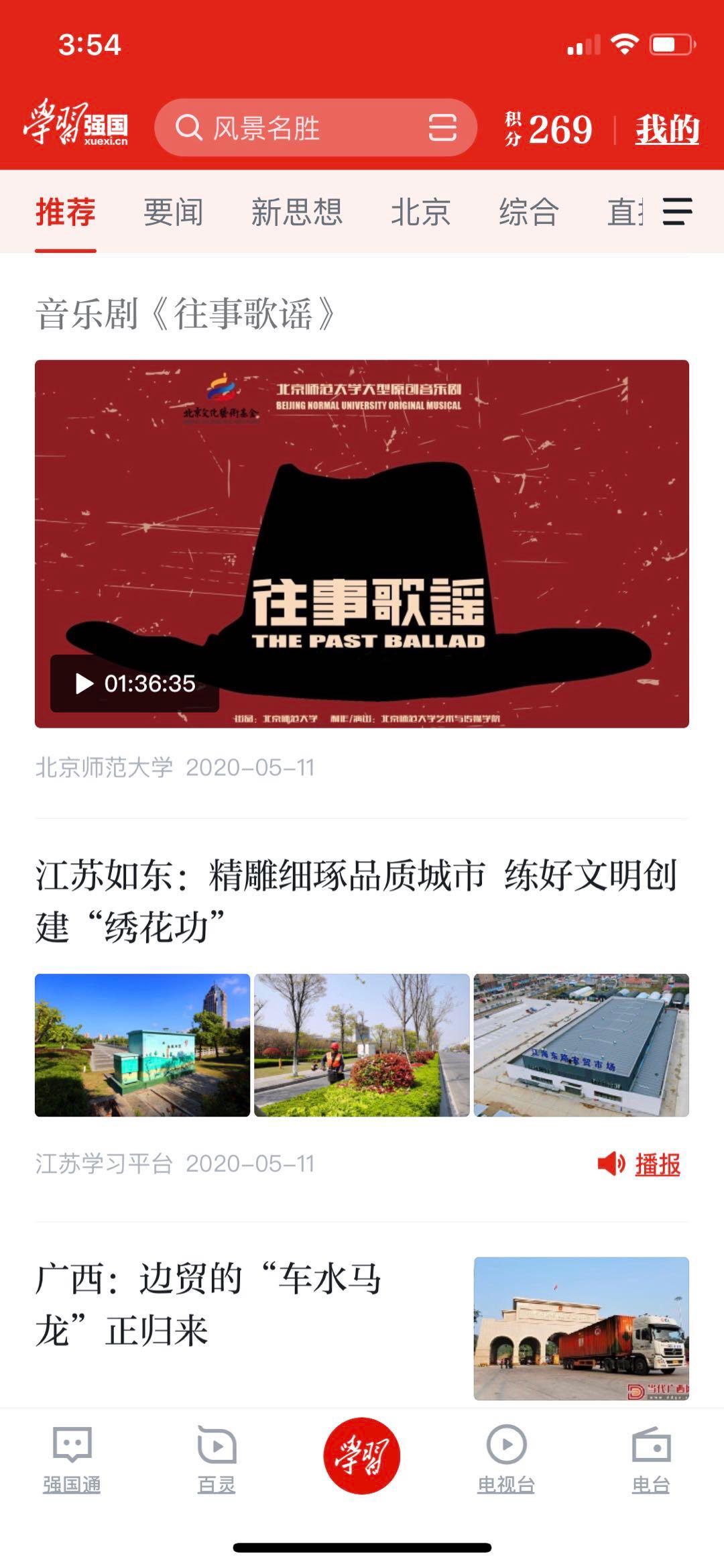724x1568 pixels.
Task: Switch to the 要闻 tab
Action: 173,213
